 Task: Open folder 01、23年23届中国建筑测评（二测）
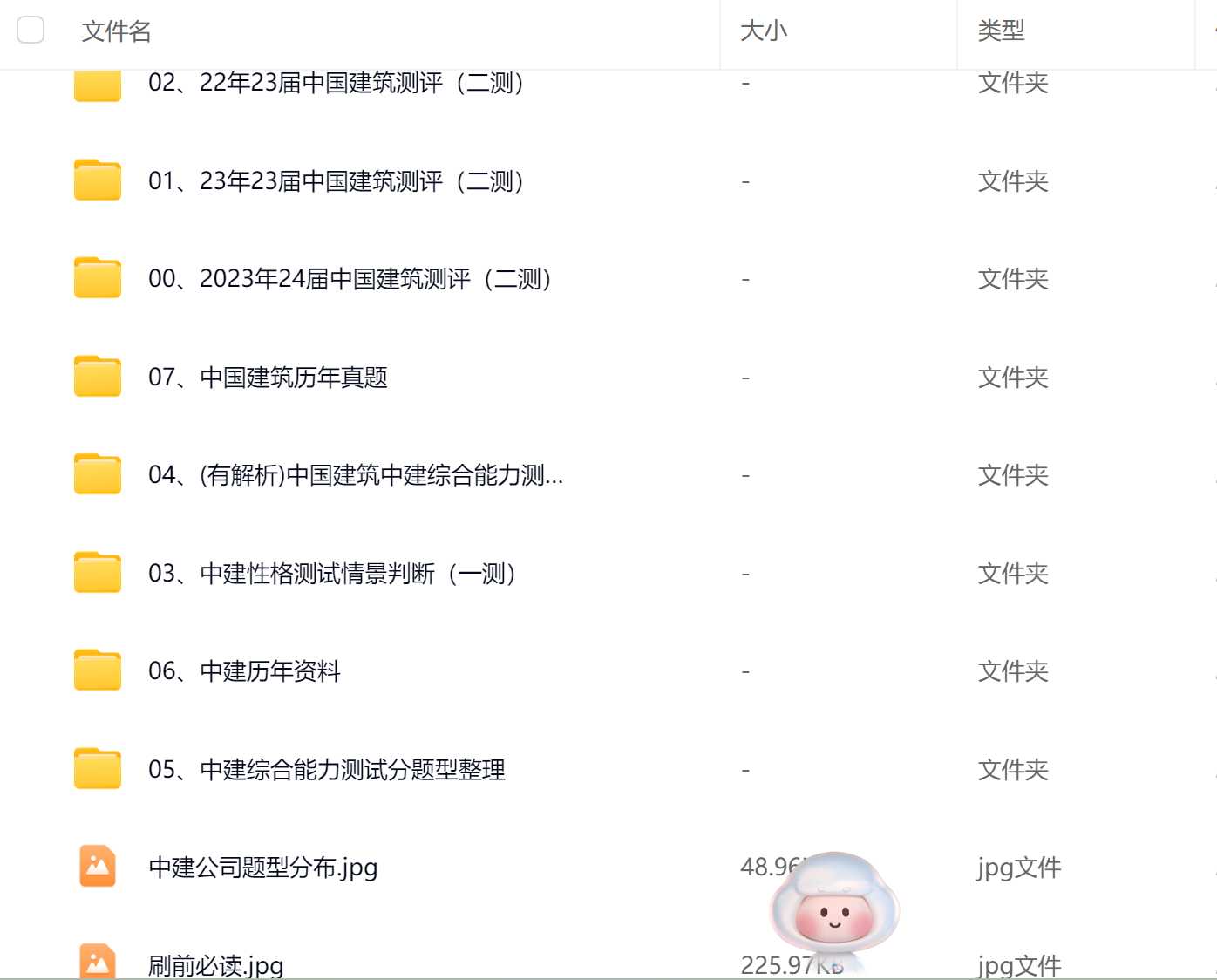(336, 181)
